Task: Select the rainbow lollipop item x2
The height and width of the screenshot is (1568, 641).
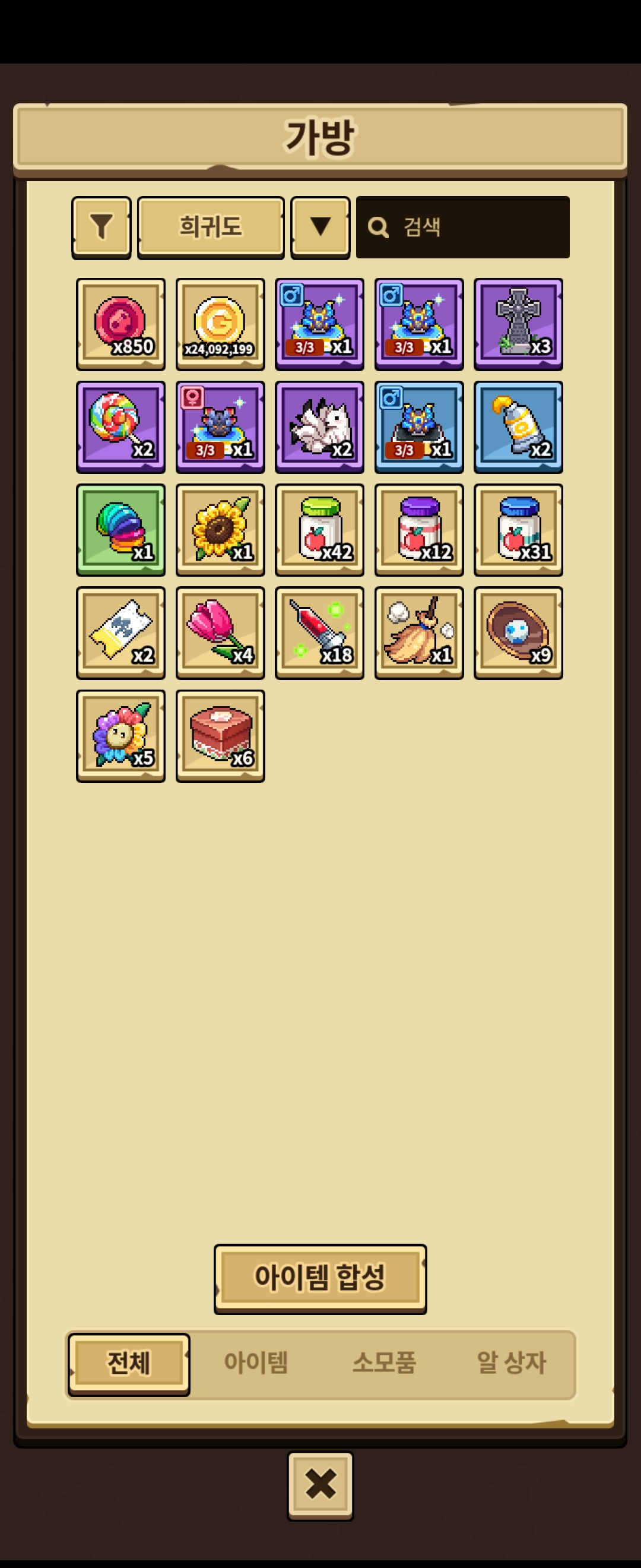Action: pos(120,427)
